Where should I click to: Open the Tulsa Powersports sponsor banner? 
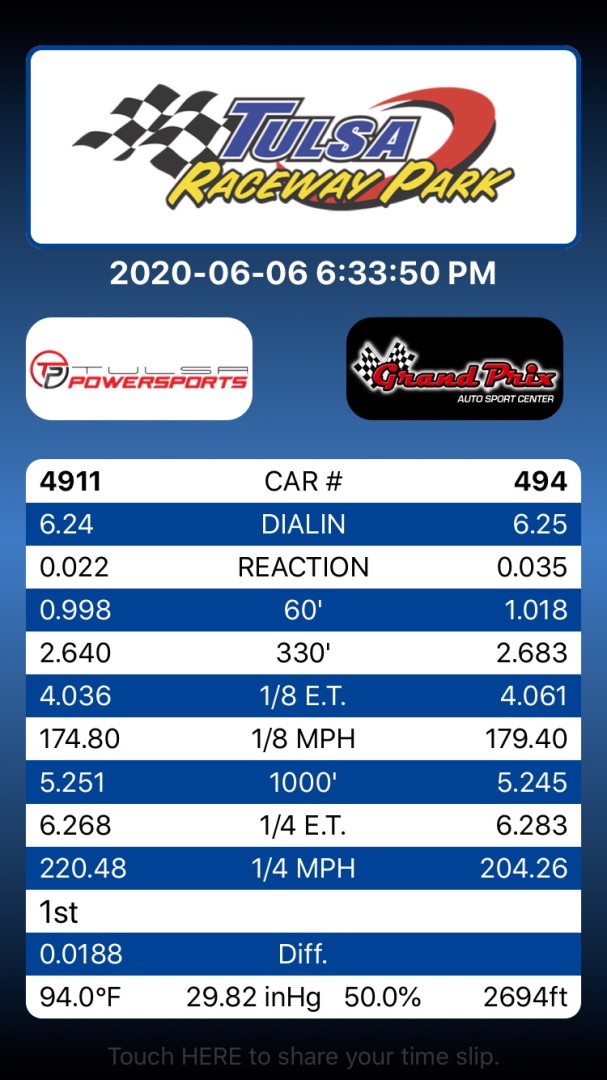click(x=139, y=368)
